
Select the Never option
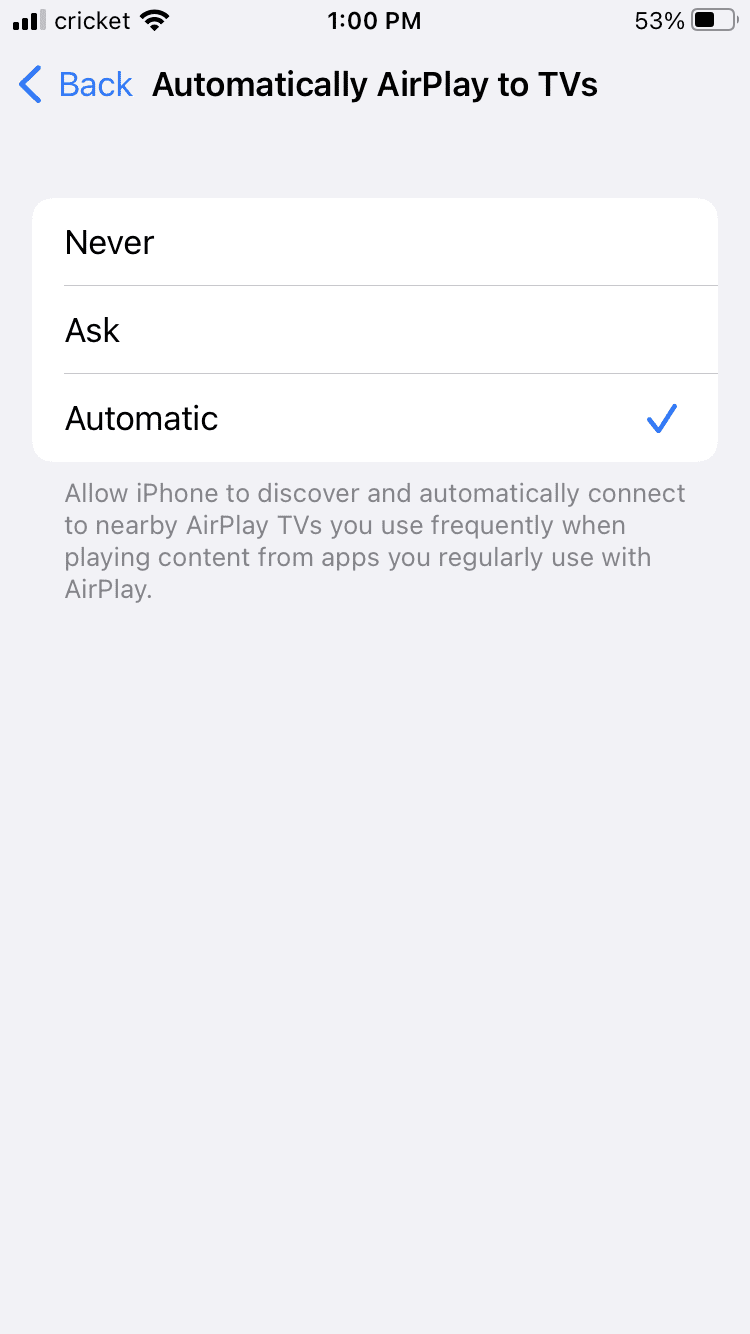(x=374, y=243)
